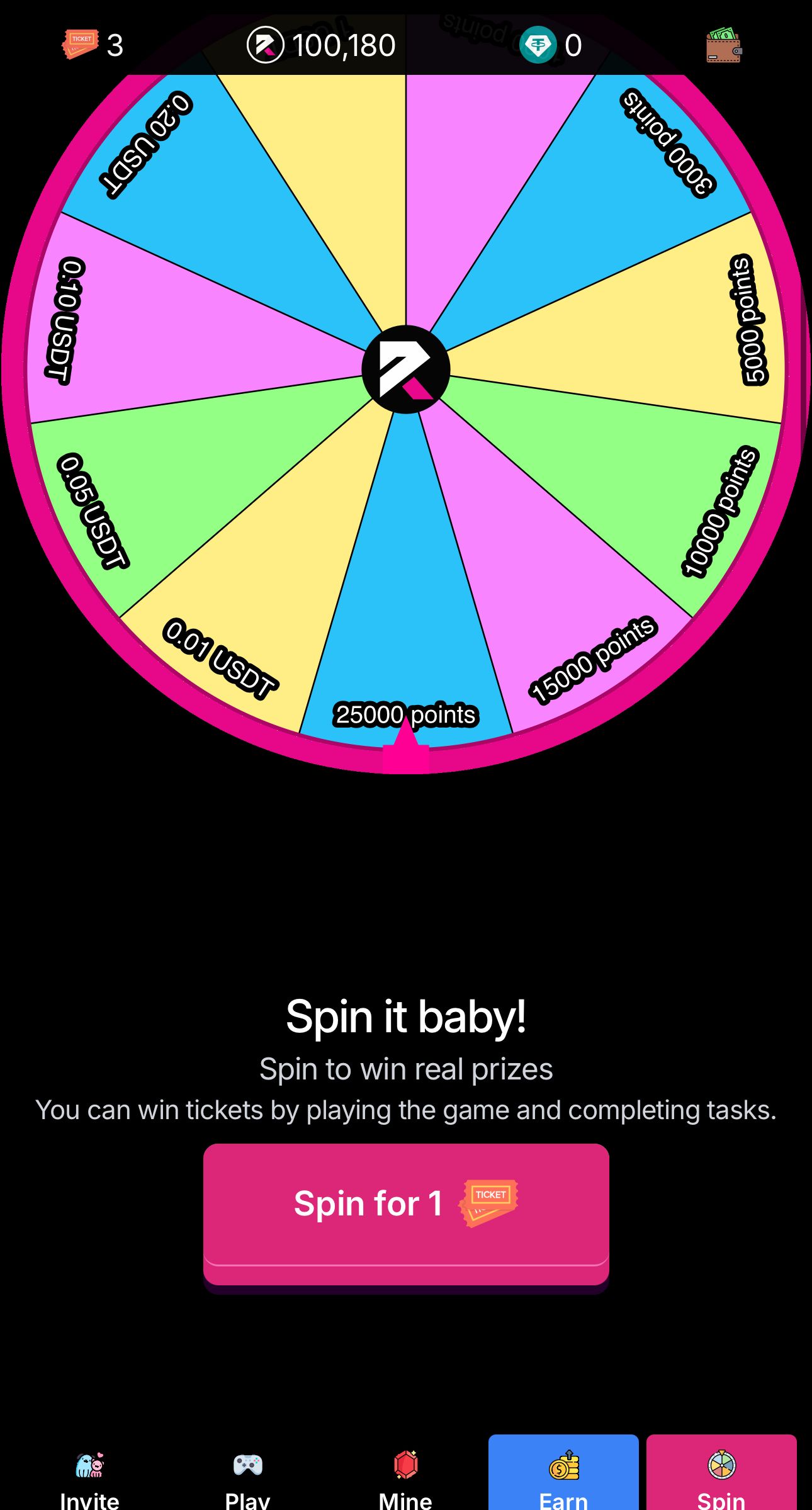Tap the coins icon above Earn
This screenshot has width=812, height=1510.
point(563,1467)
